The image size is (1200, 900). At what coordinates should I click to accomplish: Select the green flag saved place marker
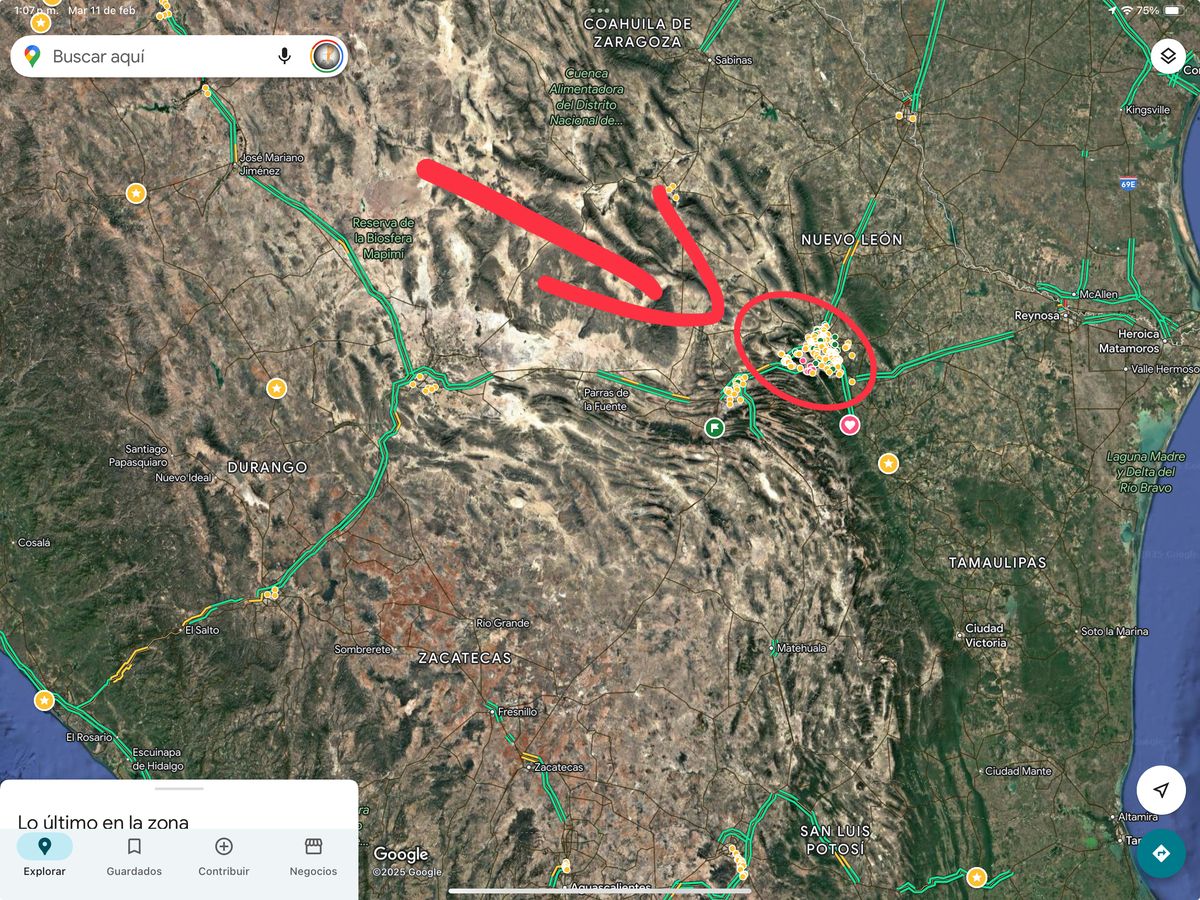tap(714, 428)
